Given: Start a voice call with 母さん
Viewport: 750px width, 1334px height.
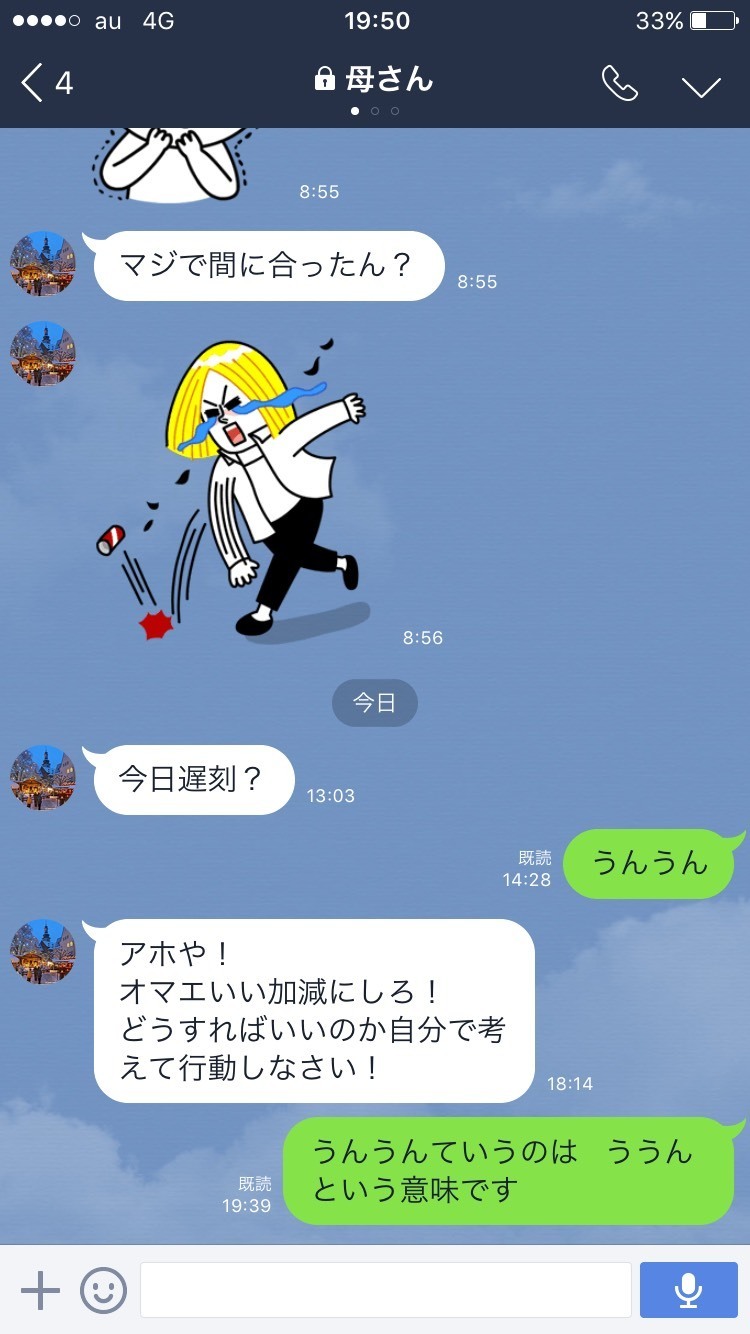Looking at the screenshot, I should pos(619,84).
